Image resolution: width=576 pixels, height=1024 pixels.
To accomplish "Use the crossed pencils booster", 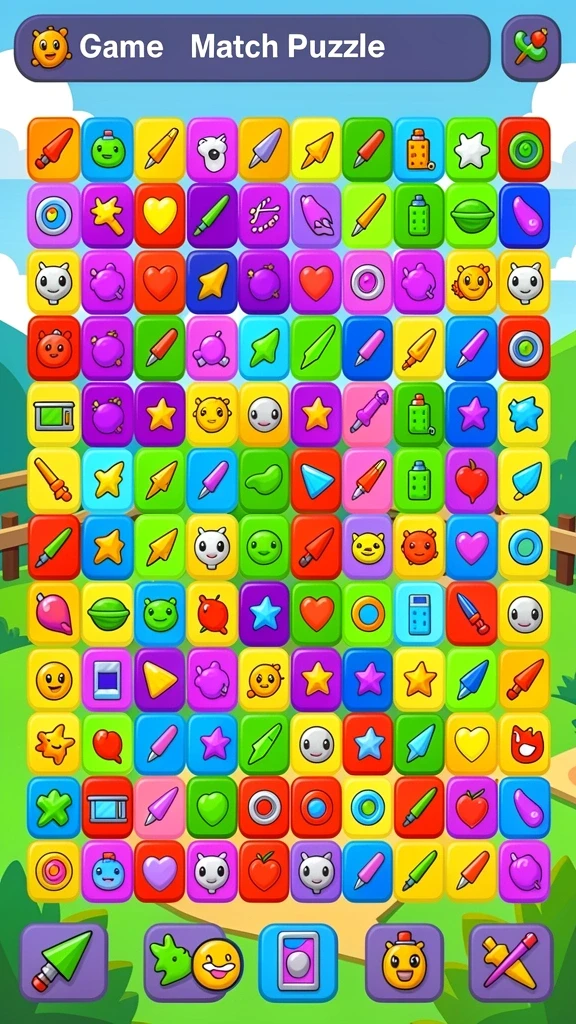I will (511, 962).
